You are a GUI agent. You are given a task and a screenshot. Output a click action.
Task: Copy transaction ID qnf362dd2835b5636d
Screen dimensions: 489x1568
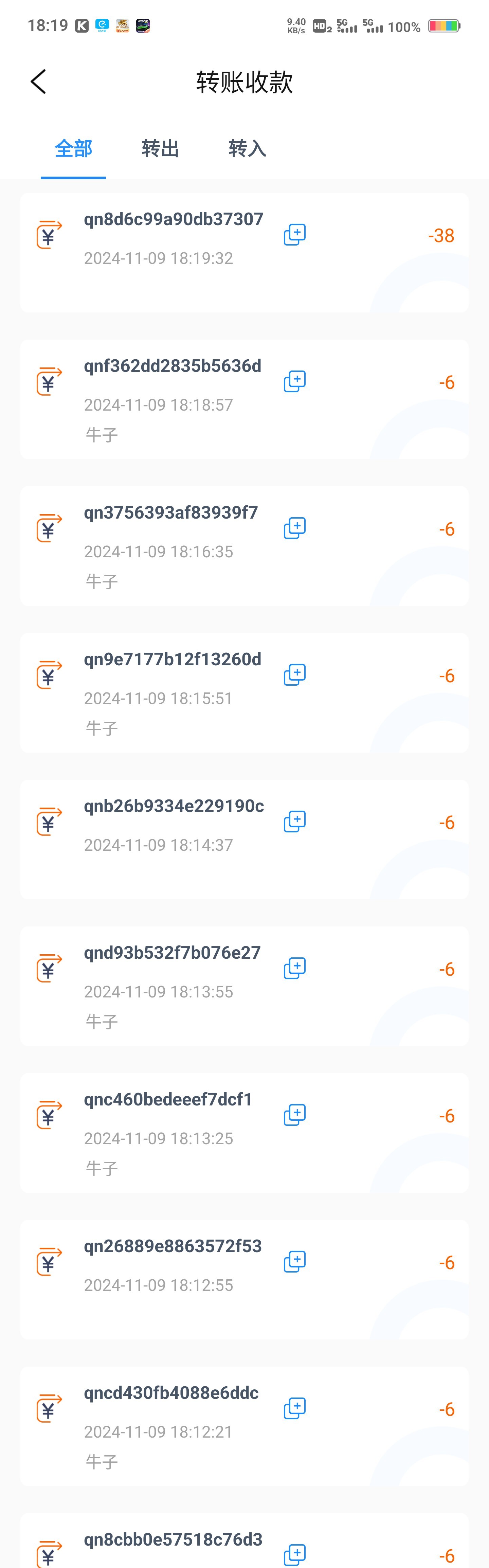[x=295, y=381]
